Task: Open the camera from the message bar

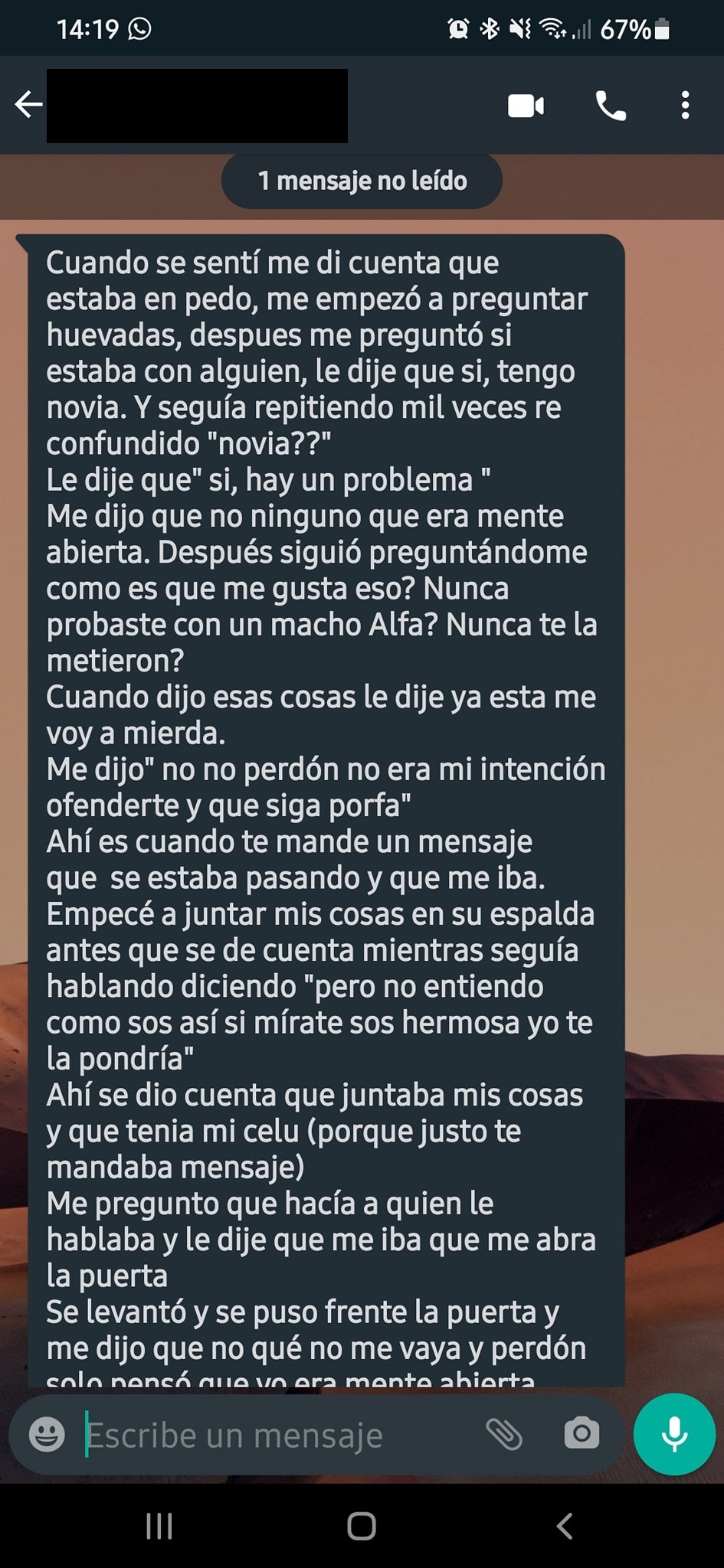Action: (581, 1433)
